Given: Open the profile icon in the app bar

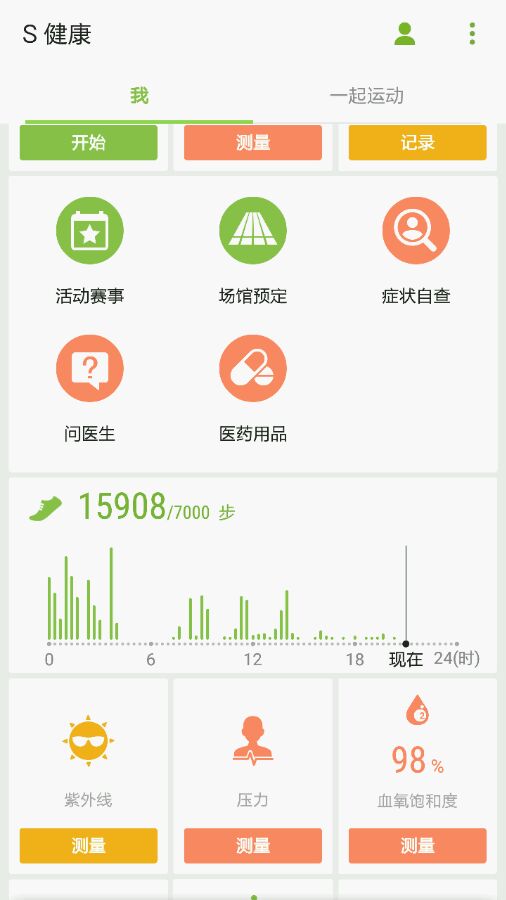Looking at the screenshot, I should pyautogui.click(x=404, y=34).
